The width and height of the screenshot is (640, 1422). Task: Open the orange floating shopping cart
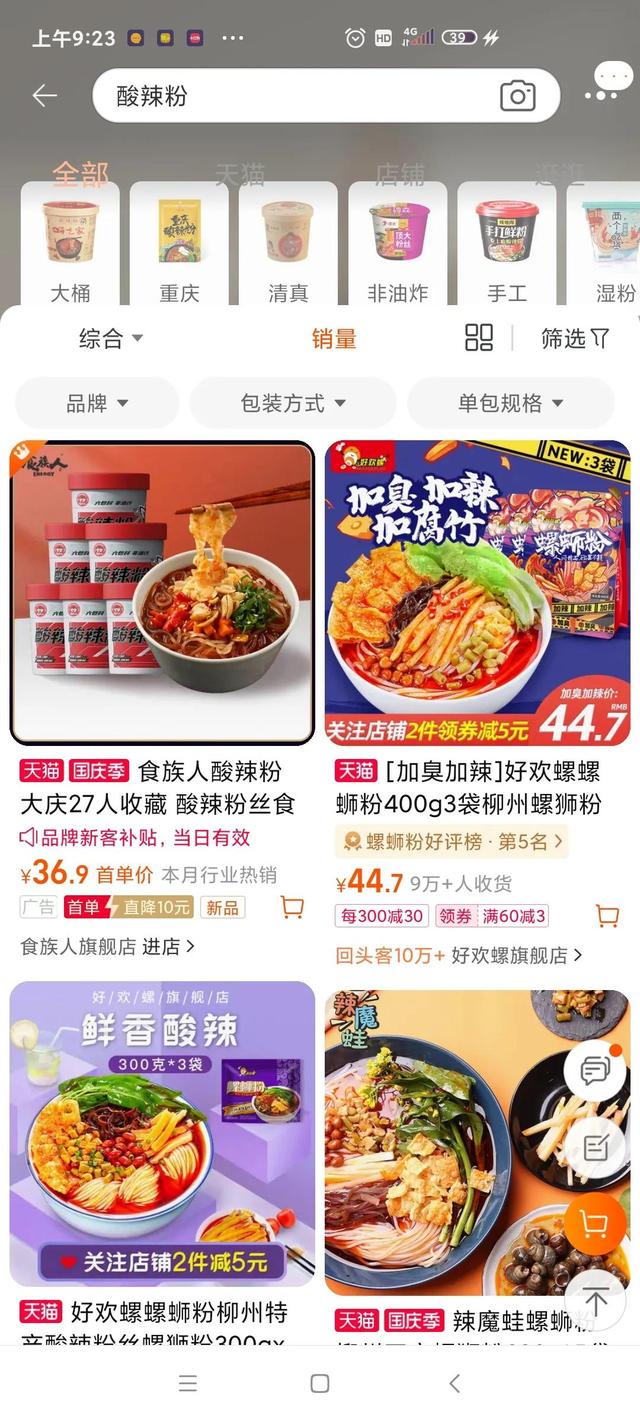595,1225
